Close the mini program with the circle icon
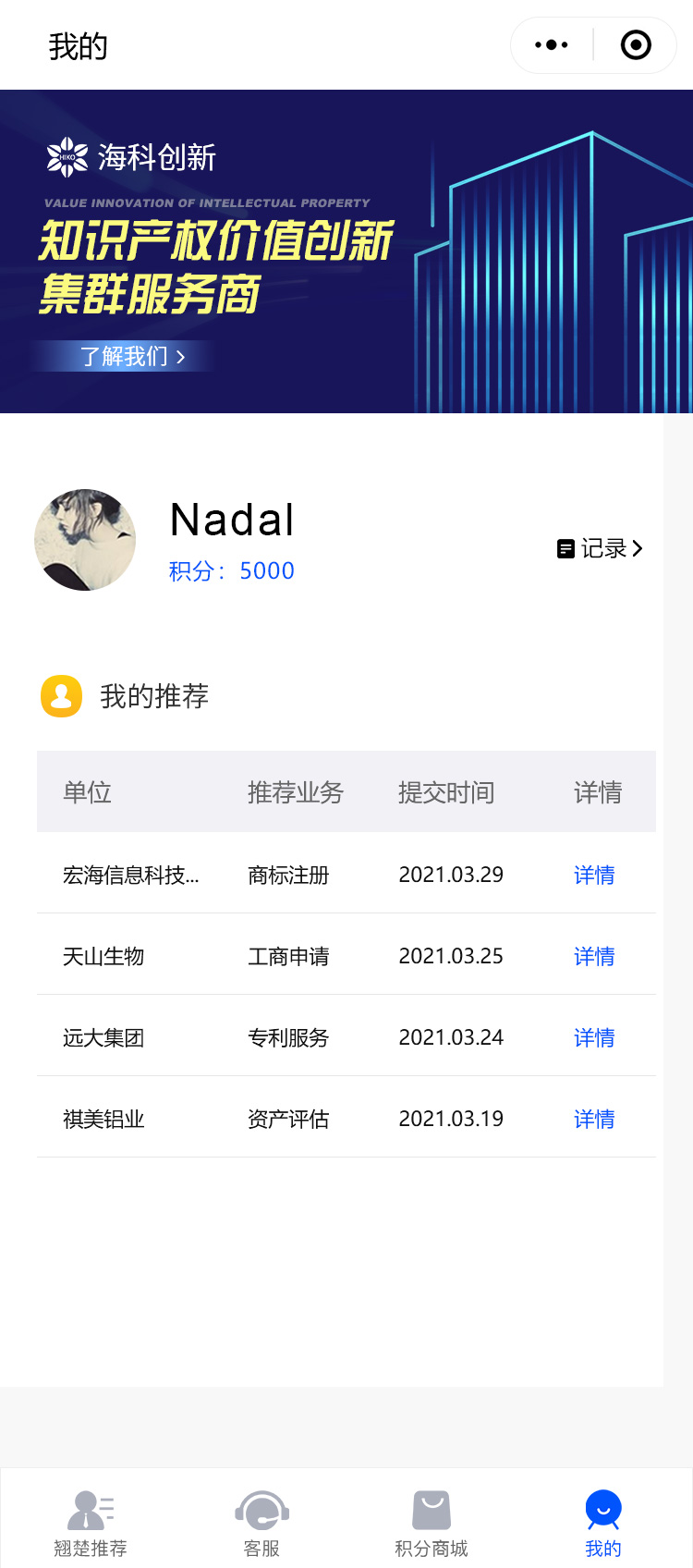 [636, 45]
